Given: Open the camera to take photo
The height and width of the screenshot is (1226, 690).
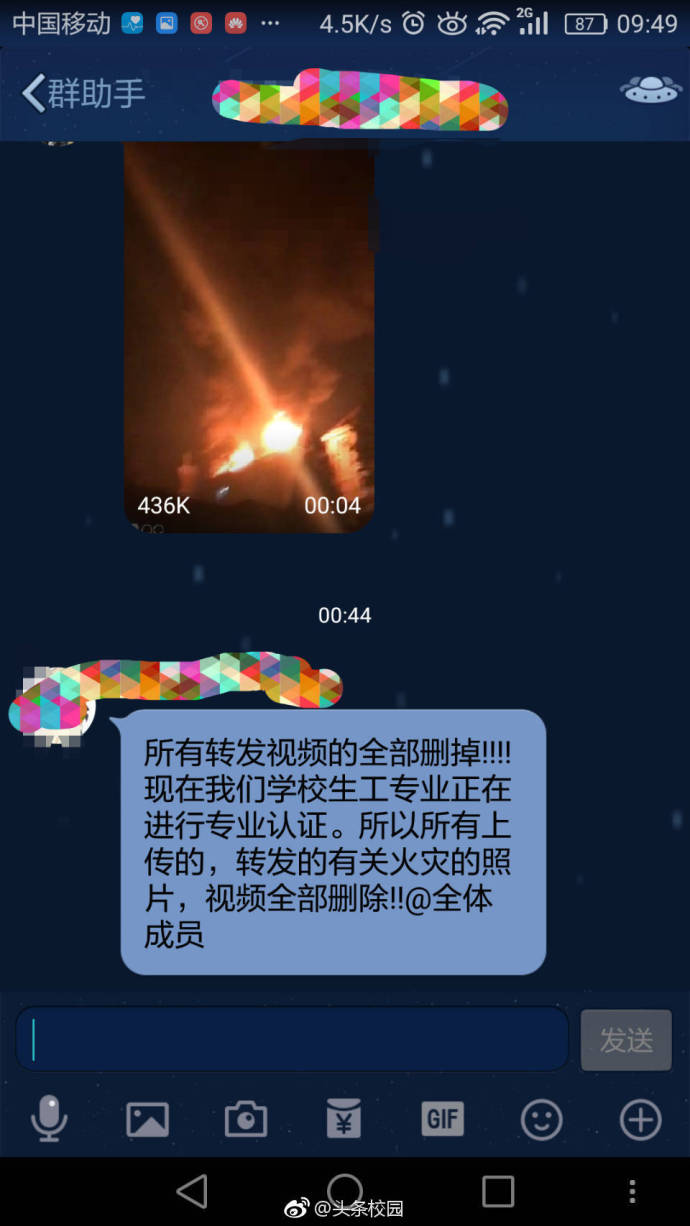Looking at the screenshot, I should (x=245, y=1119).
